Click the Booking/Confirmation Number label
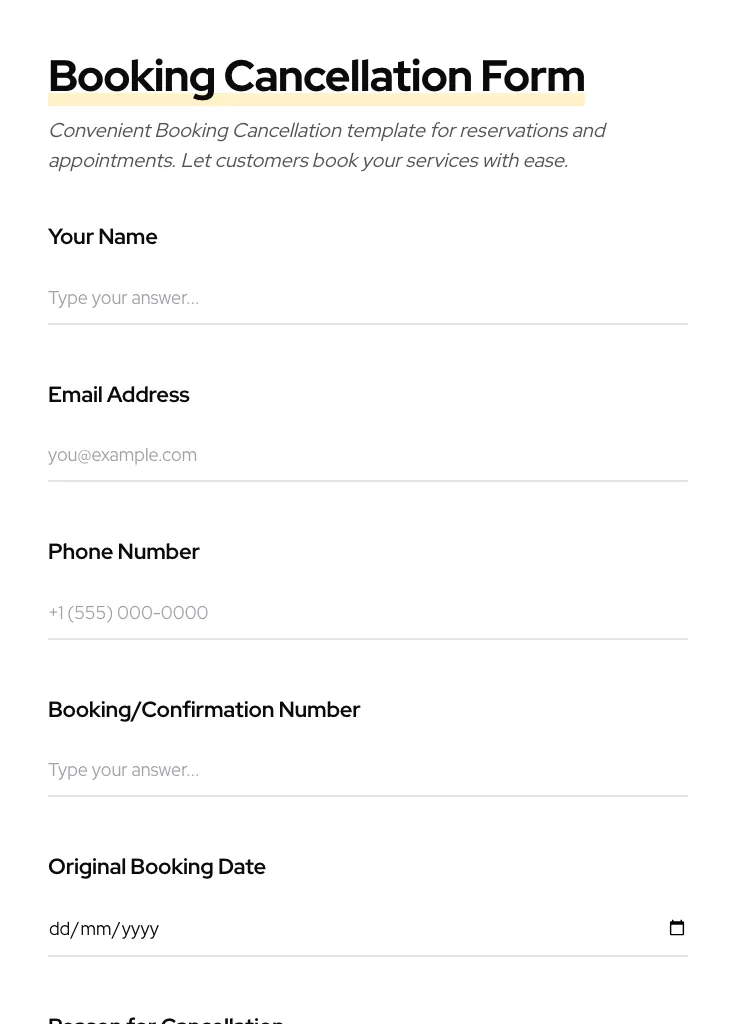 coord(204,710)
